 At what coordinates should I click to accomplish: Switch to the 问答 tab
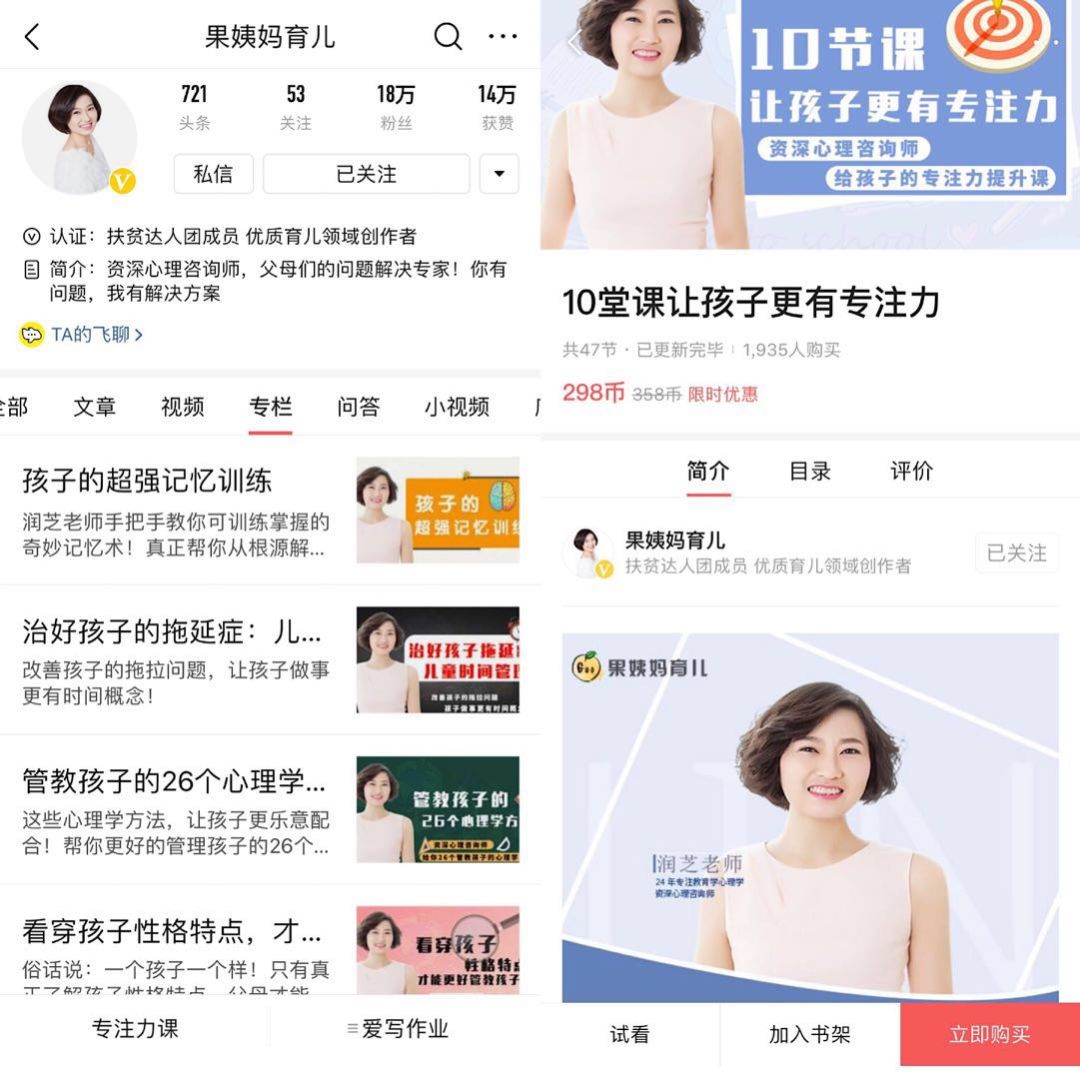(358, 407)
